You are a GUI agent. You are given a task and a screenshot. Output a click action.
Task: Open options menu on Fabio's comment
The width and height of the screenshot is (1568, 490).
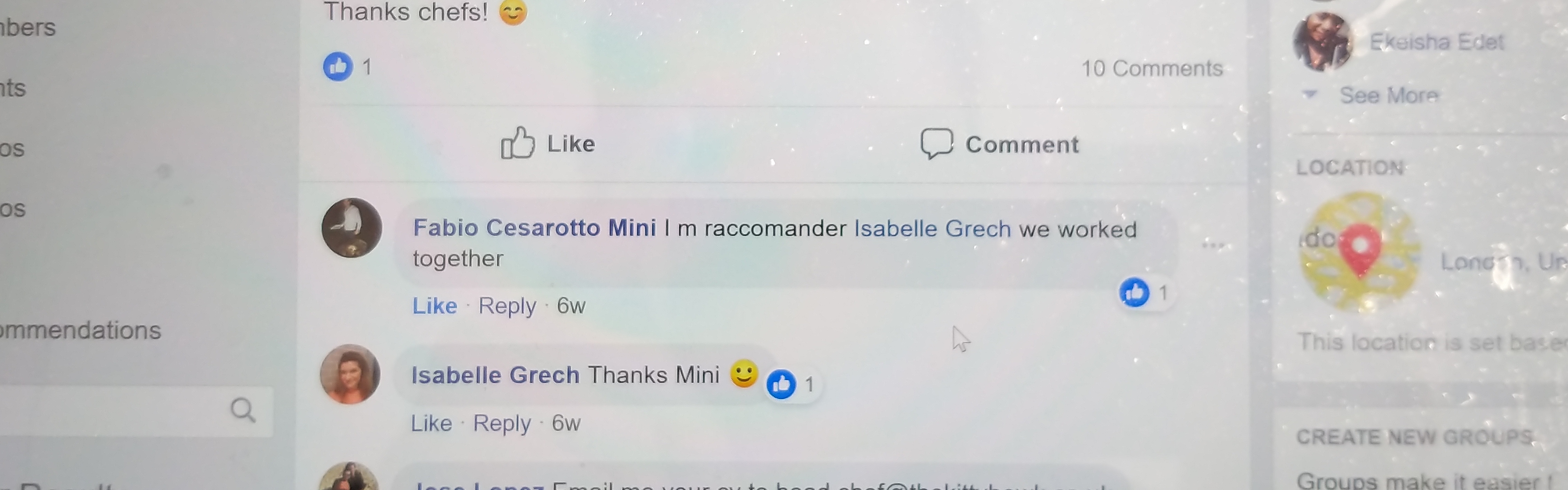click(x=1213, y=245)
